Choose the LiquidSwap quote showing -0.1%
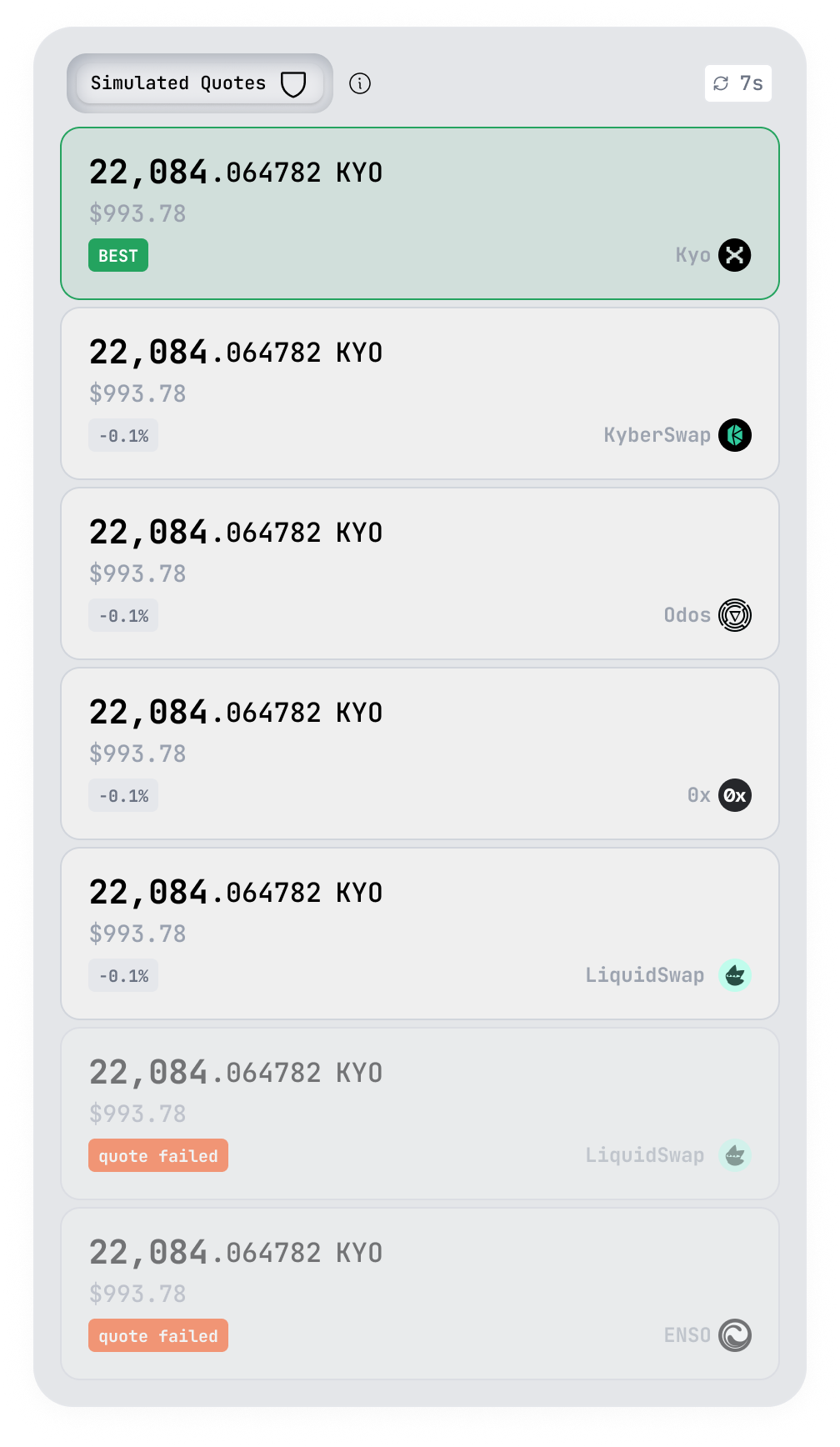The height and width of the screenshot is (1447, 840). click(420, 934)
